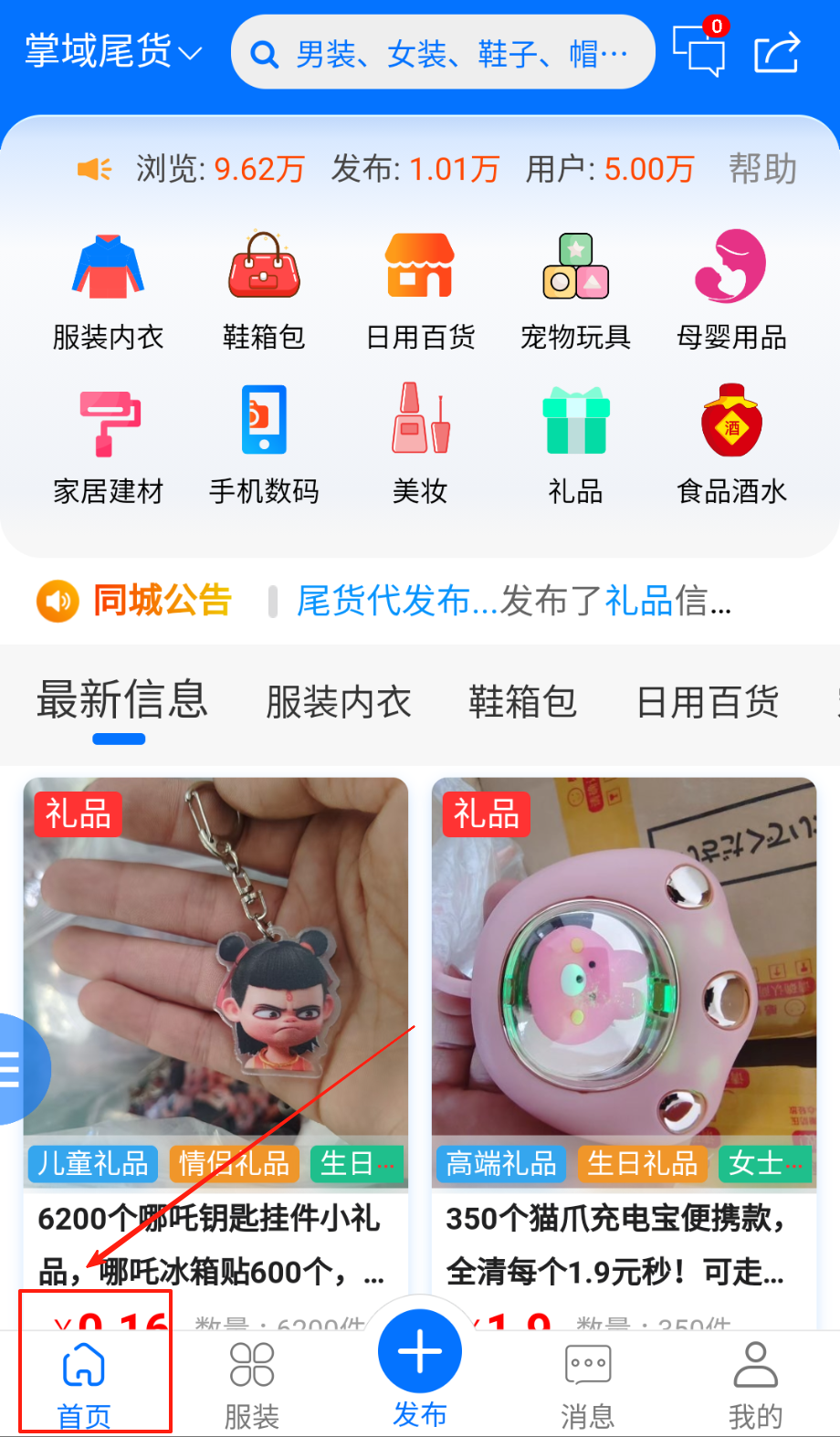Open the 哪吒钥匙挂件 product card
840x1437 pixels.
[x=215, y=1004]
